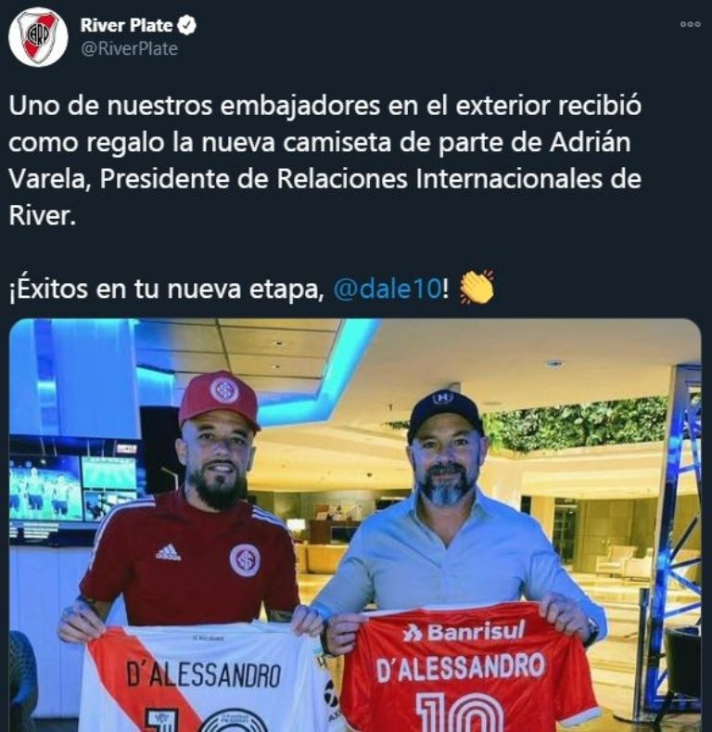
Task: Open the @dale10 mention link
Action: (382, 289)
